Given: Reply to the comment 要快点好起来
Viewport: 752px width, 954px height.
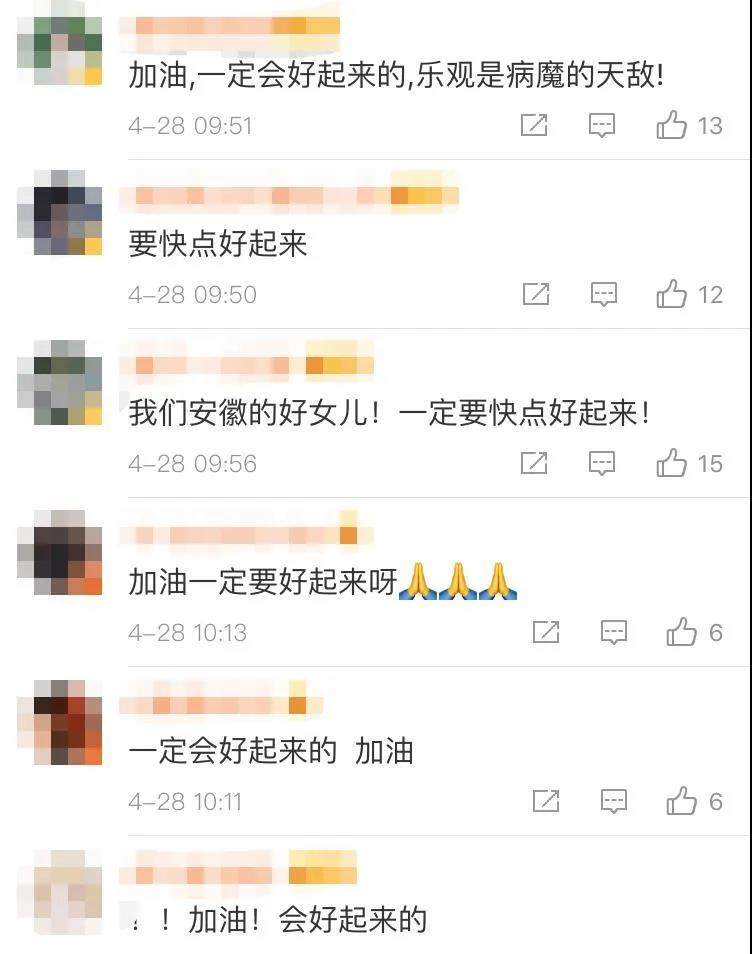Looking at the screenshot, I should [603, 294].
